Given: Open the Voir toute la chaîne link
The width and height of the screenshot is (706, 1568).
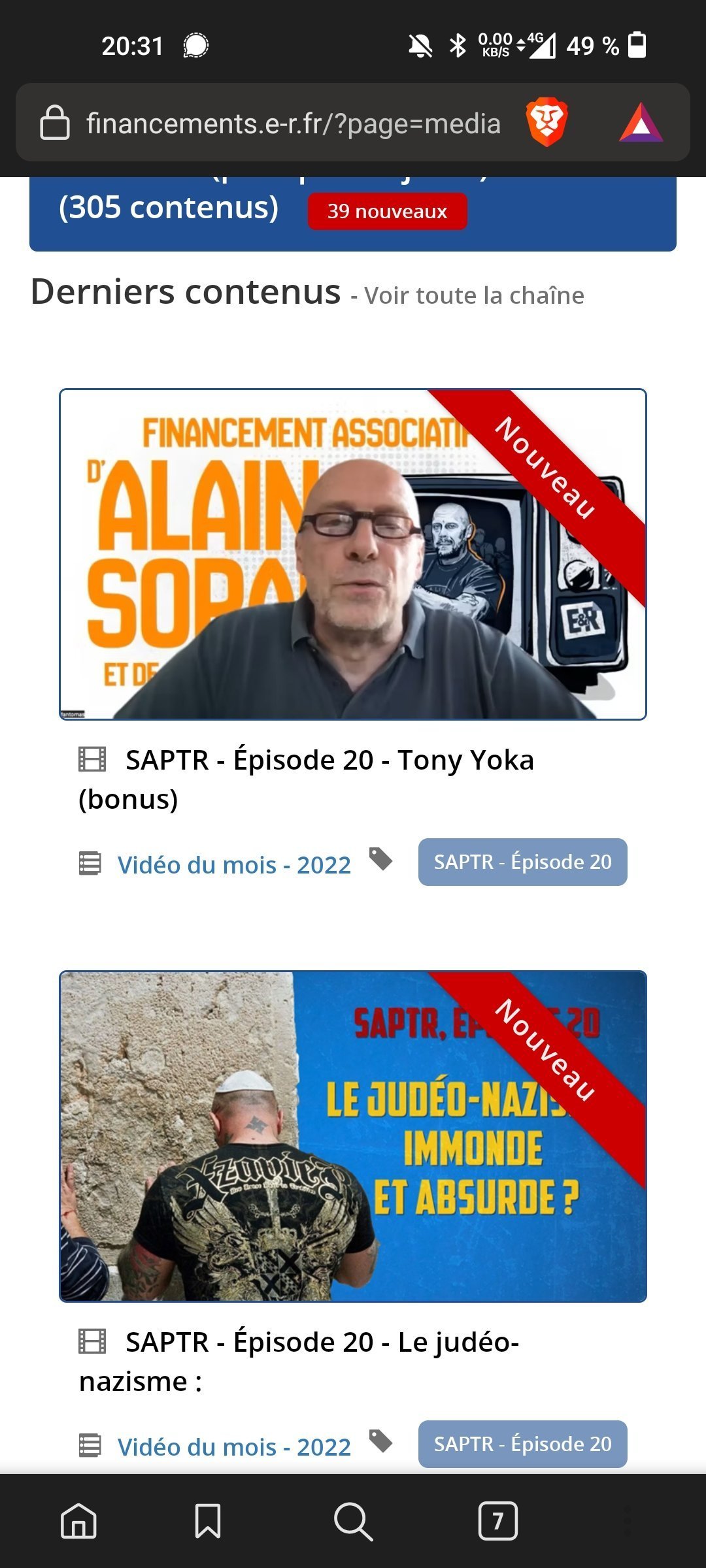Looking at the screenshot, I should click(474, 295).
